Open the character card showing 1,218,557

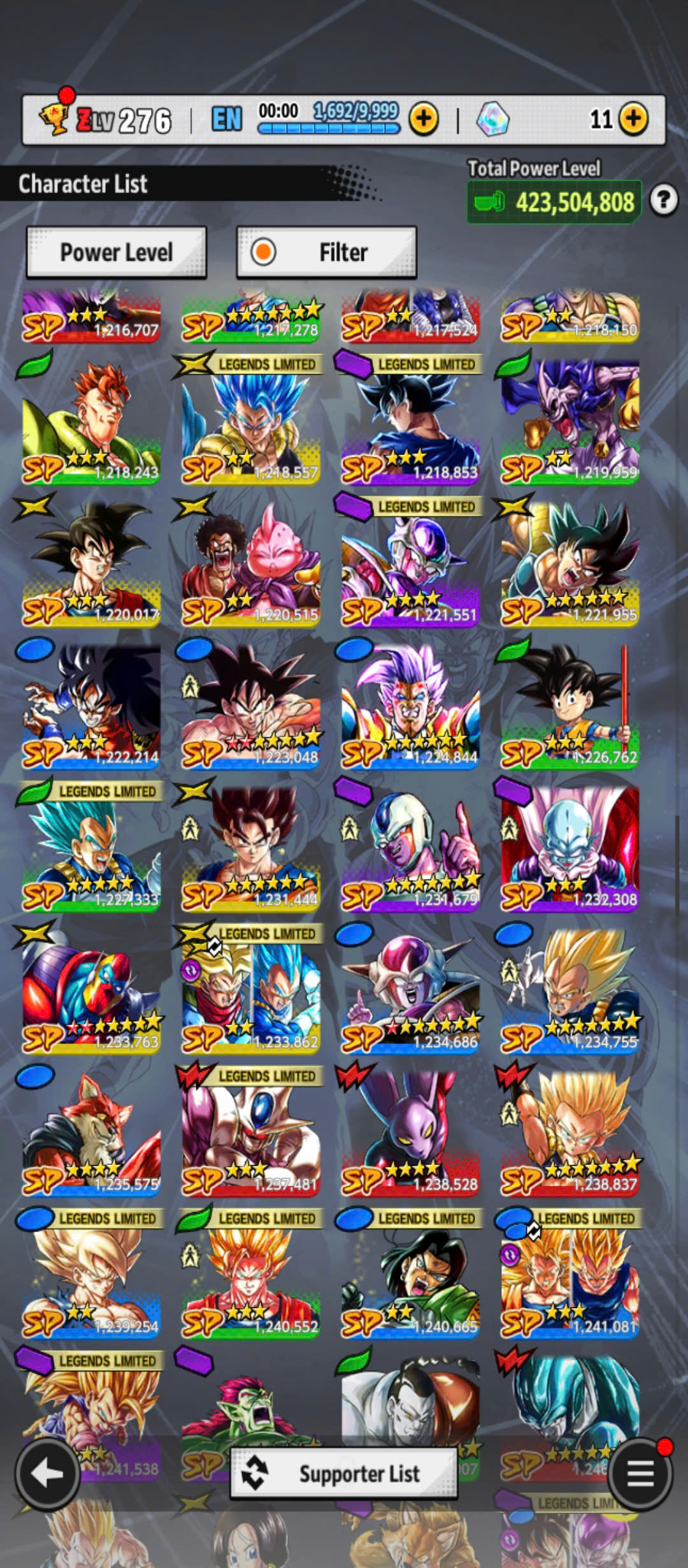click(x=251, y=419)
